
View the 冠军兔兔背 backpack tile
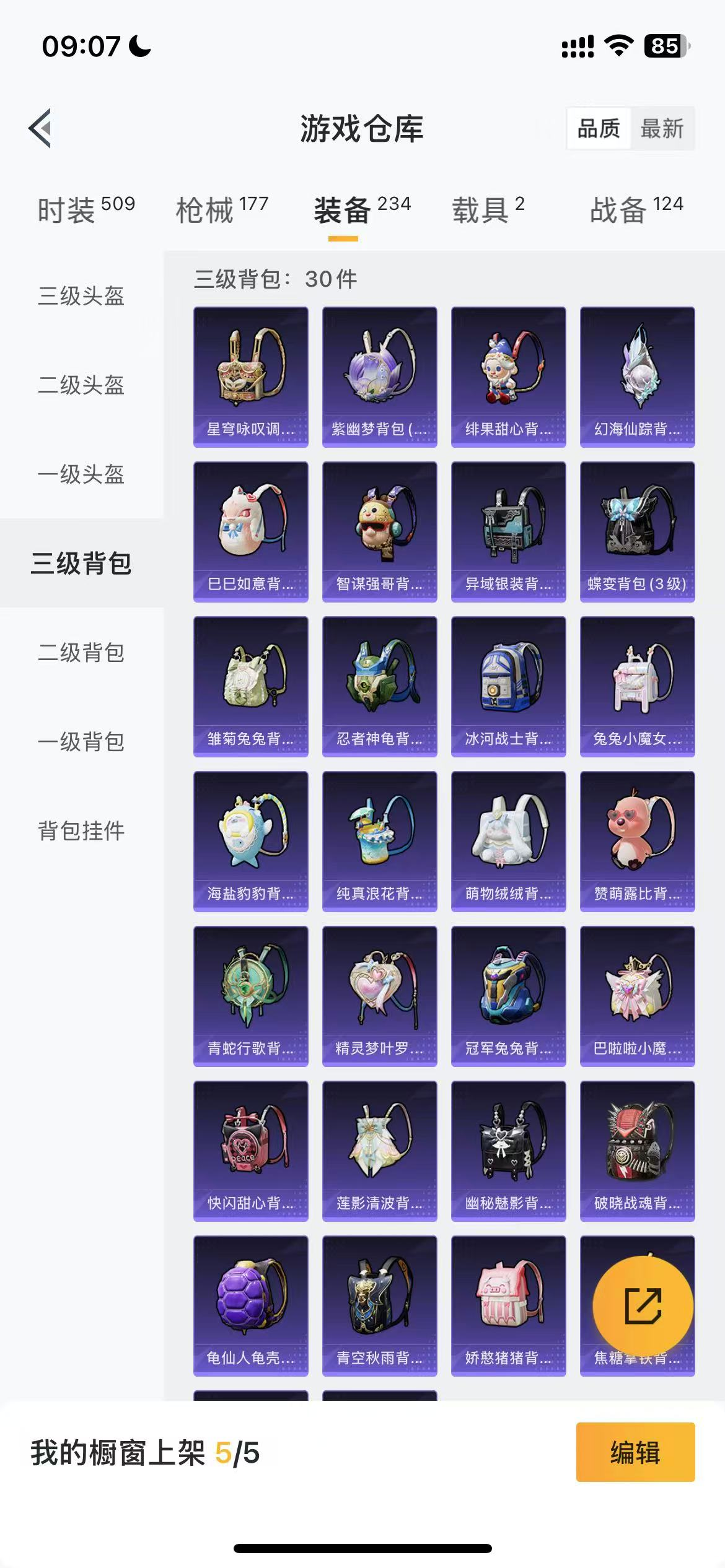(508, 996)
